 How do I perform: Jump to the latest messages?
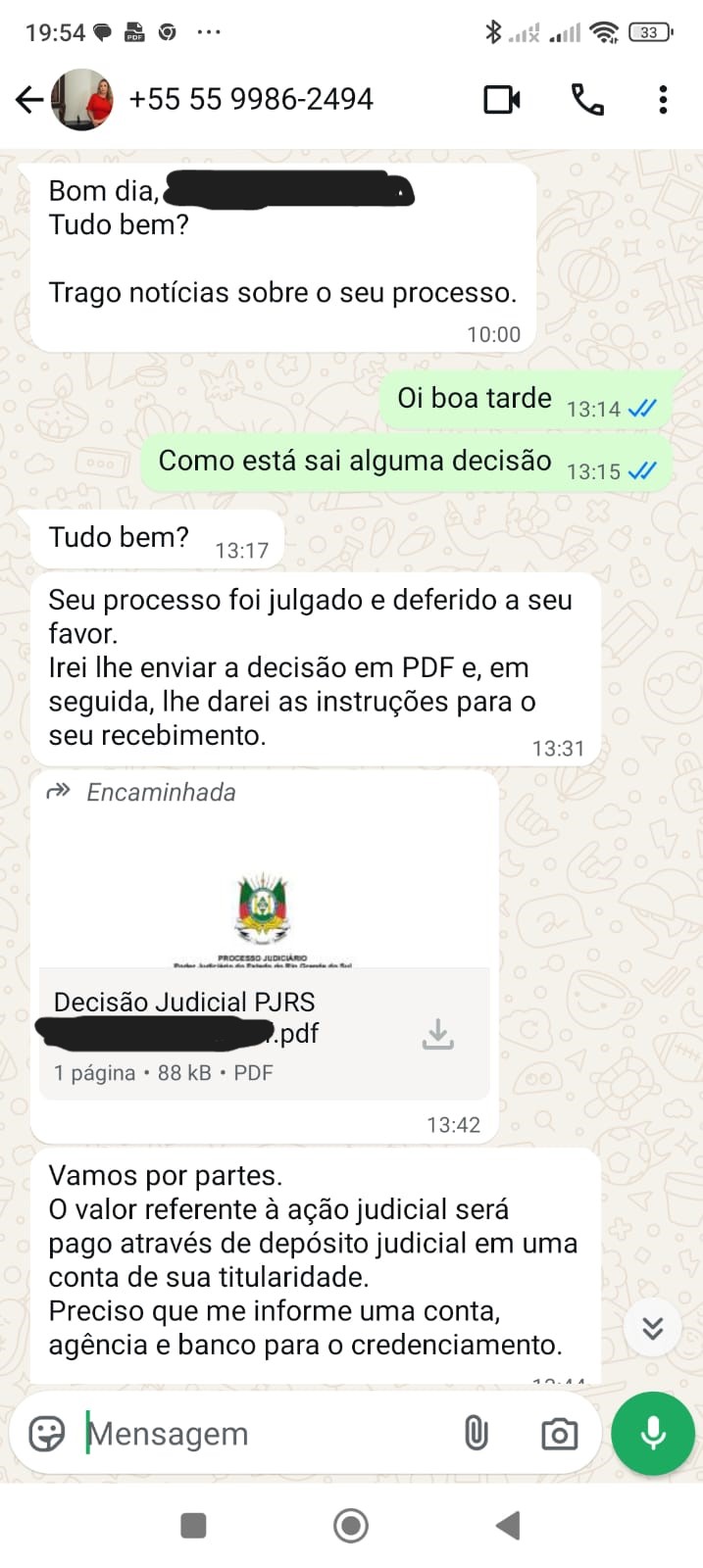pos(652,1328)
